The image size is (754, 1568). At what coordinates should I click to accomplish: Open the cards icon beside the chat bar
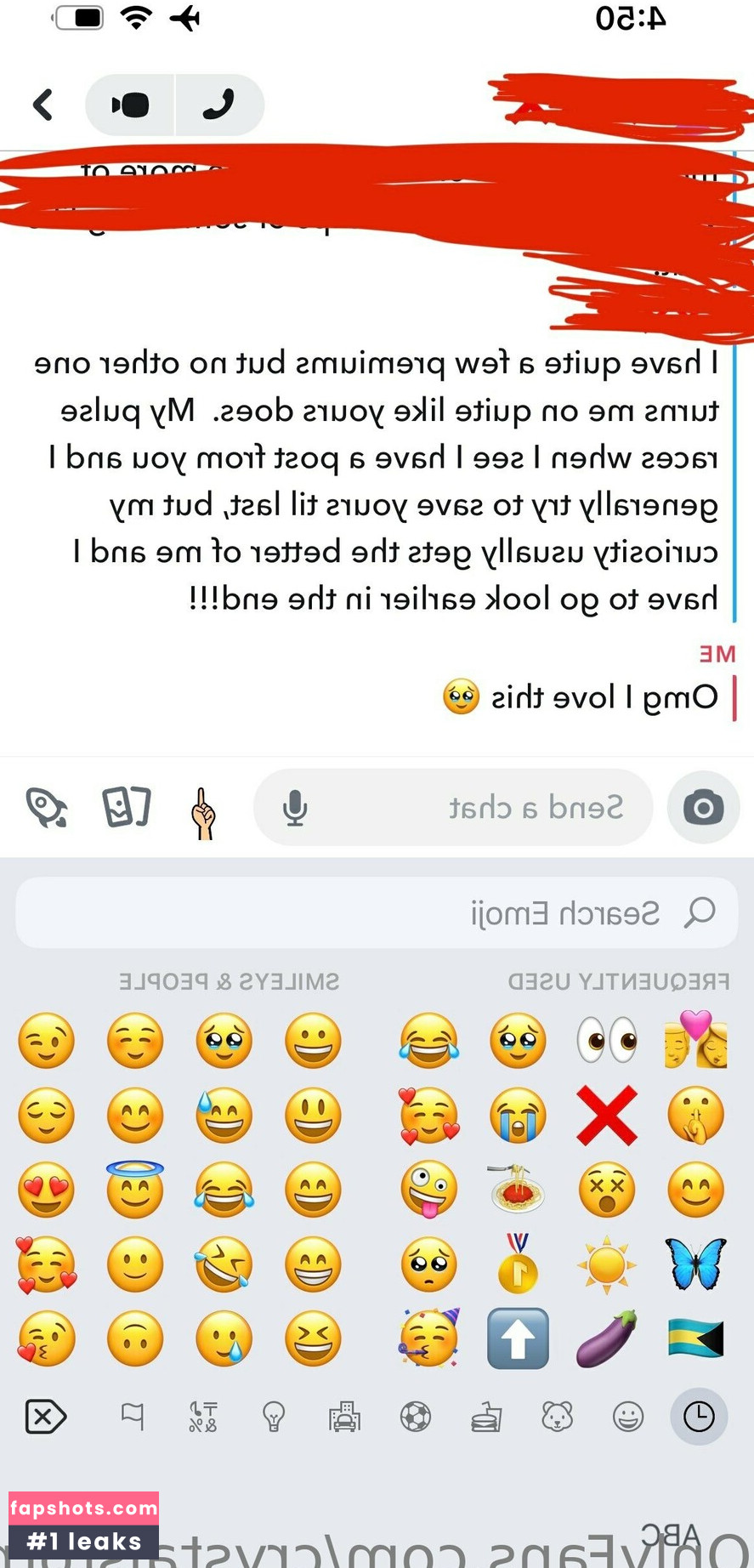[127, 807]
